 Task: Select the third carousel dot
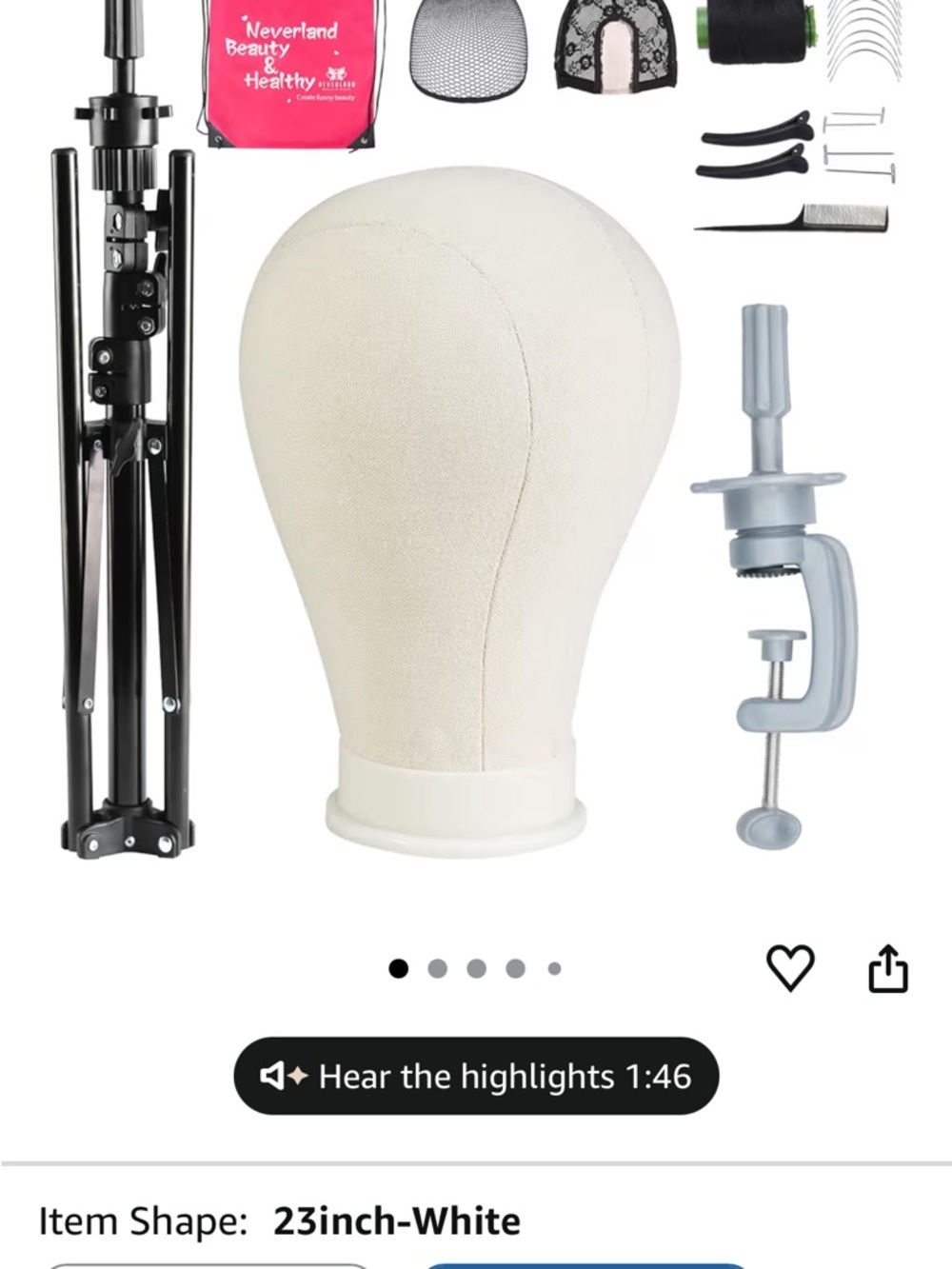(476, 966)
